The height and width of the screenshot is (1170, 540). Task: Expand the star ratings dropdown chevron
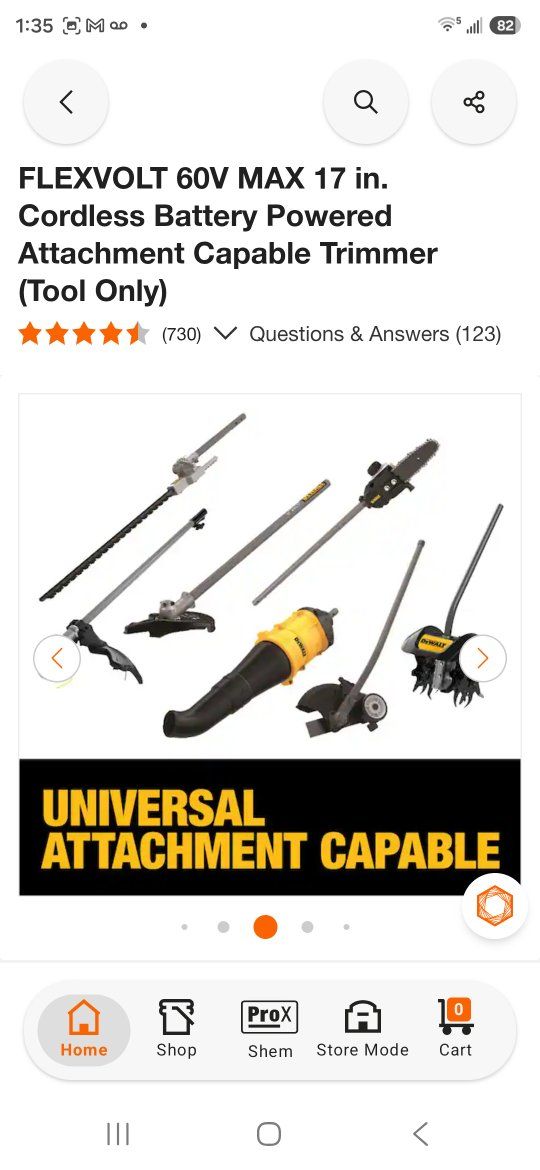225,334
